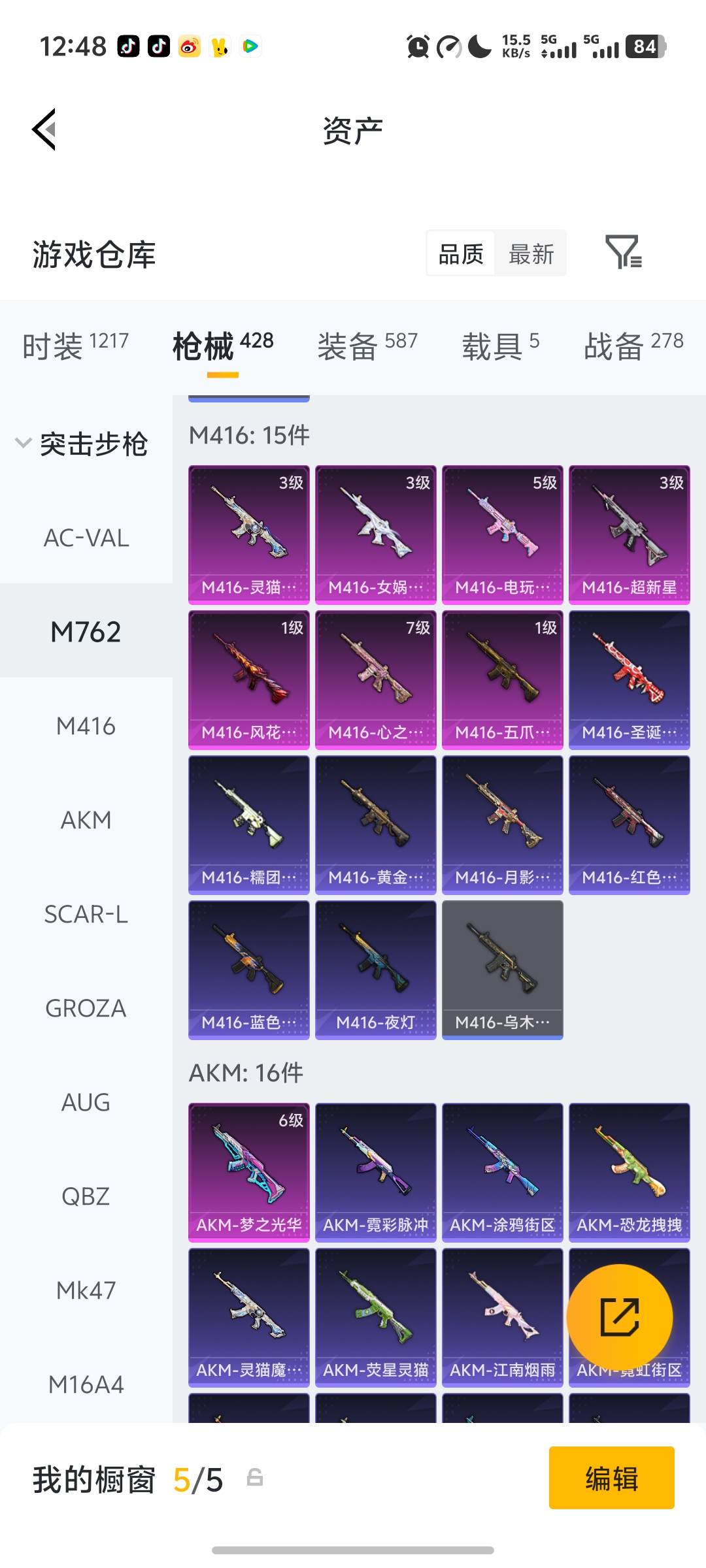Open the filter icon beside 最新
The height and width of the screenshot is (1568, 706).
coord(623,252)
